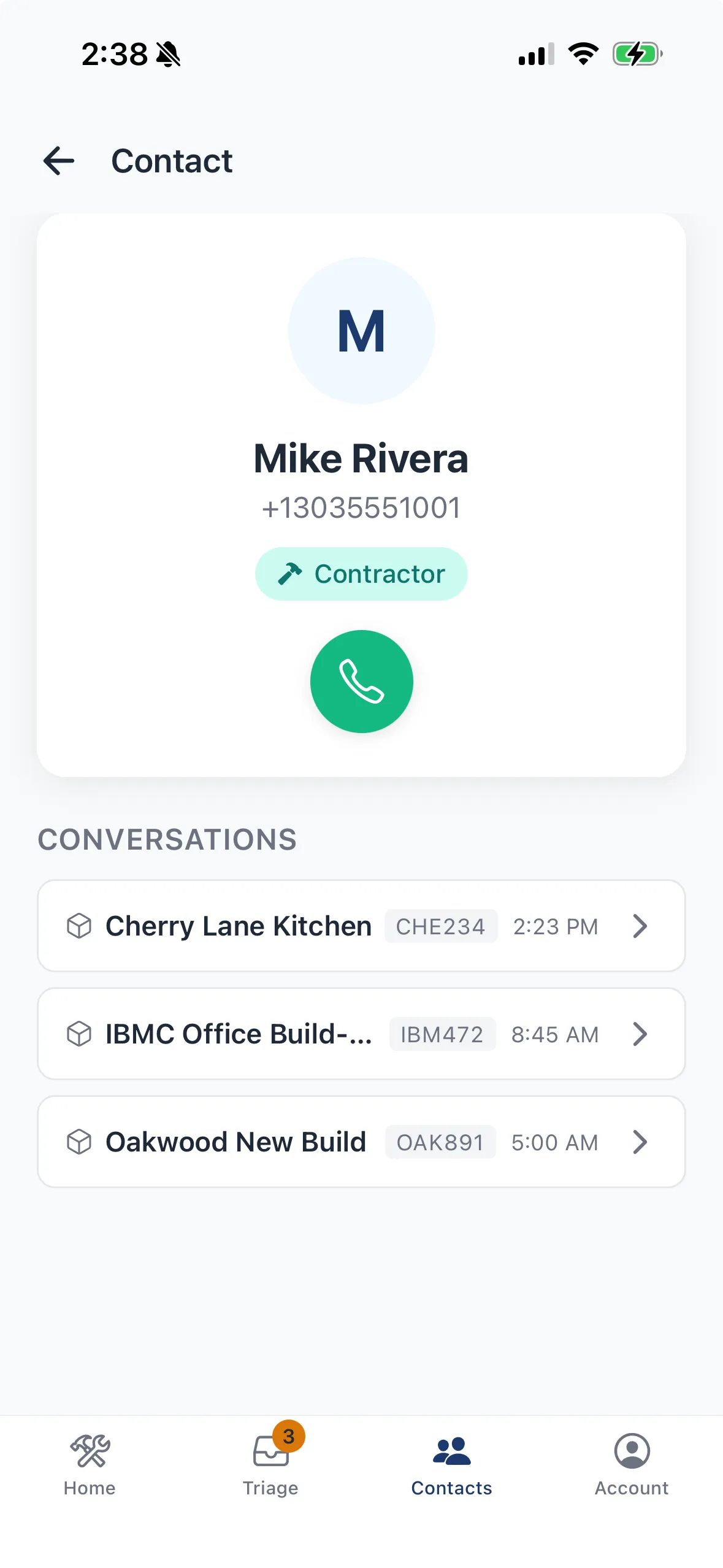Start a call with Mike Rivera
723x1568 pixels.
click(362, 682)
